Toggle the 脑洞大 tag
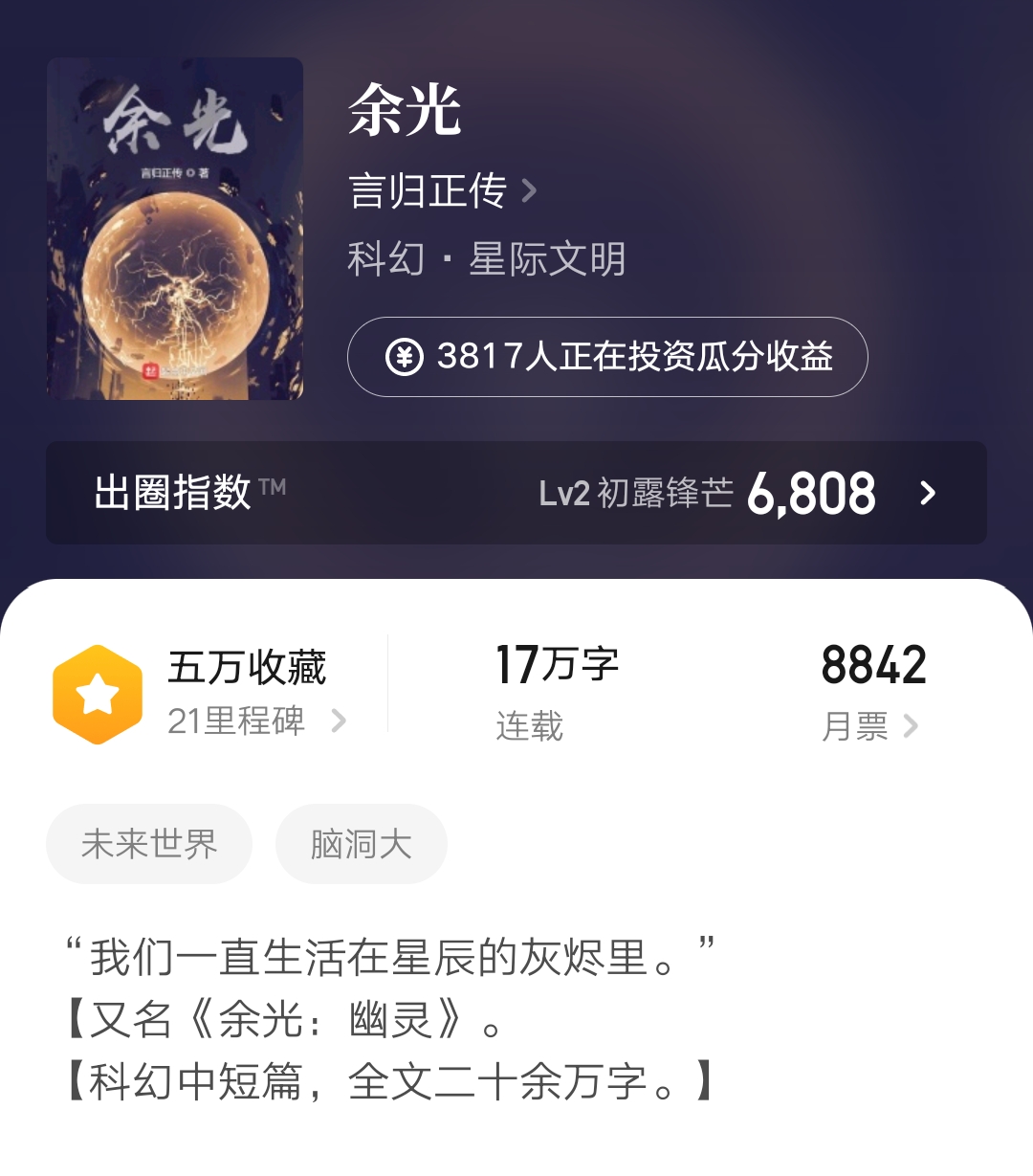This screenshot has width=1033, height=1176. tap(361, 843)
